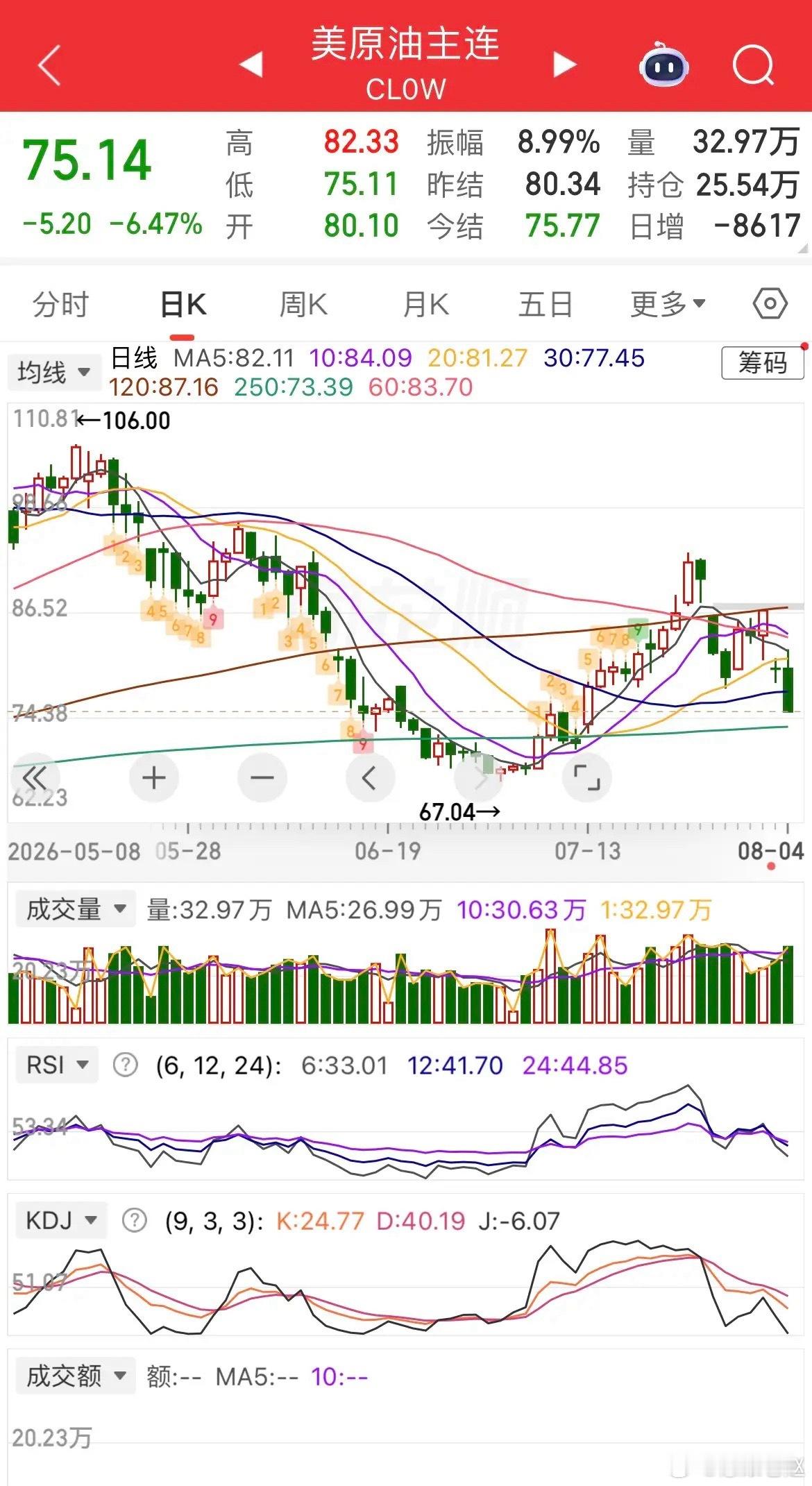Switch to the 五日 tab

545,304
